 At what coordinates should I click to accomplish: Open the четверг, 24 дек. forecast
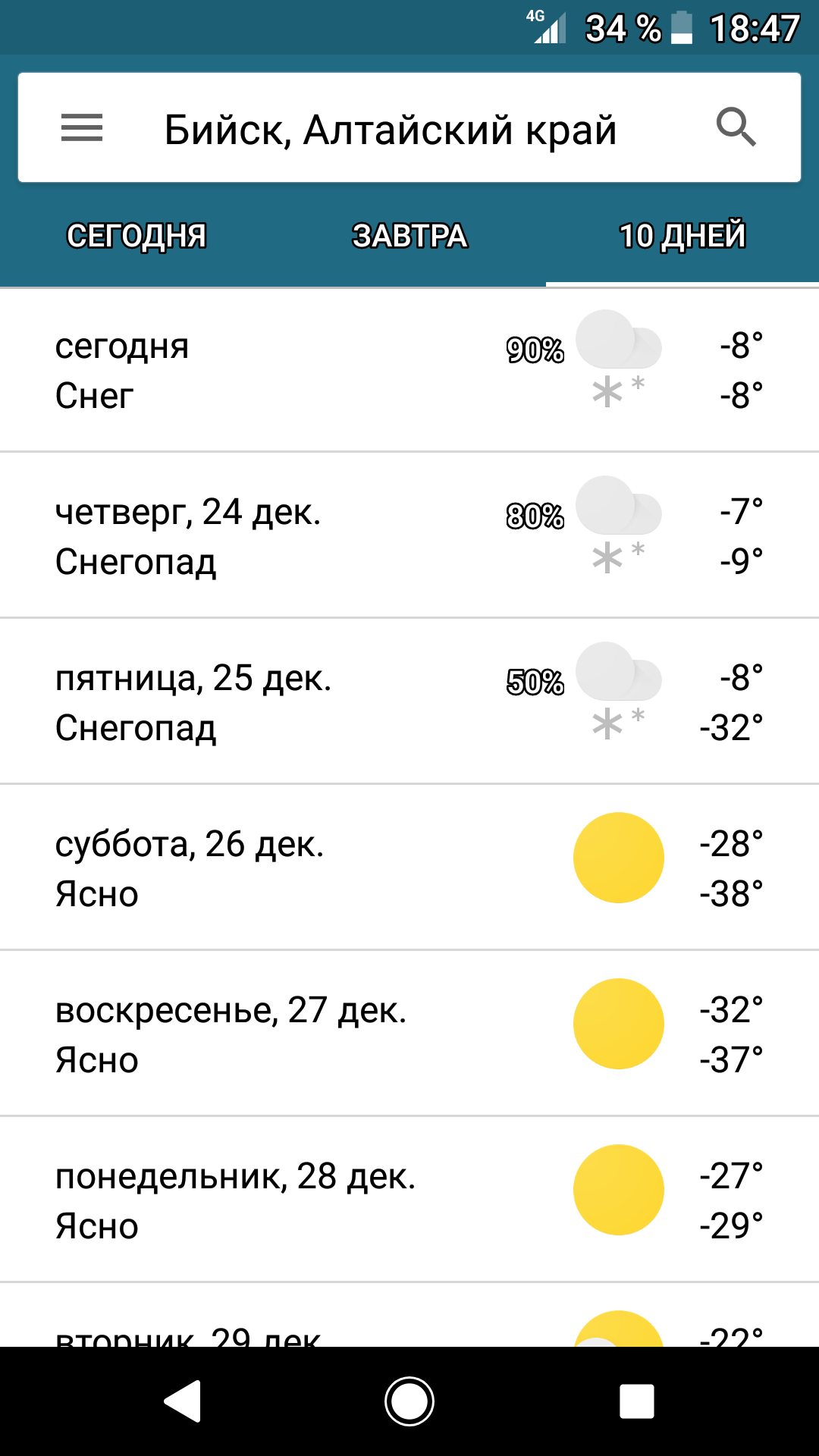(x=409, y=536)
